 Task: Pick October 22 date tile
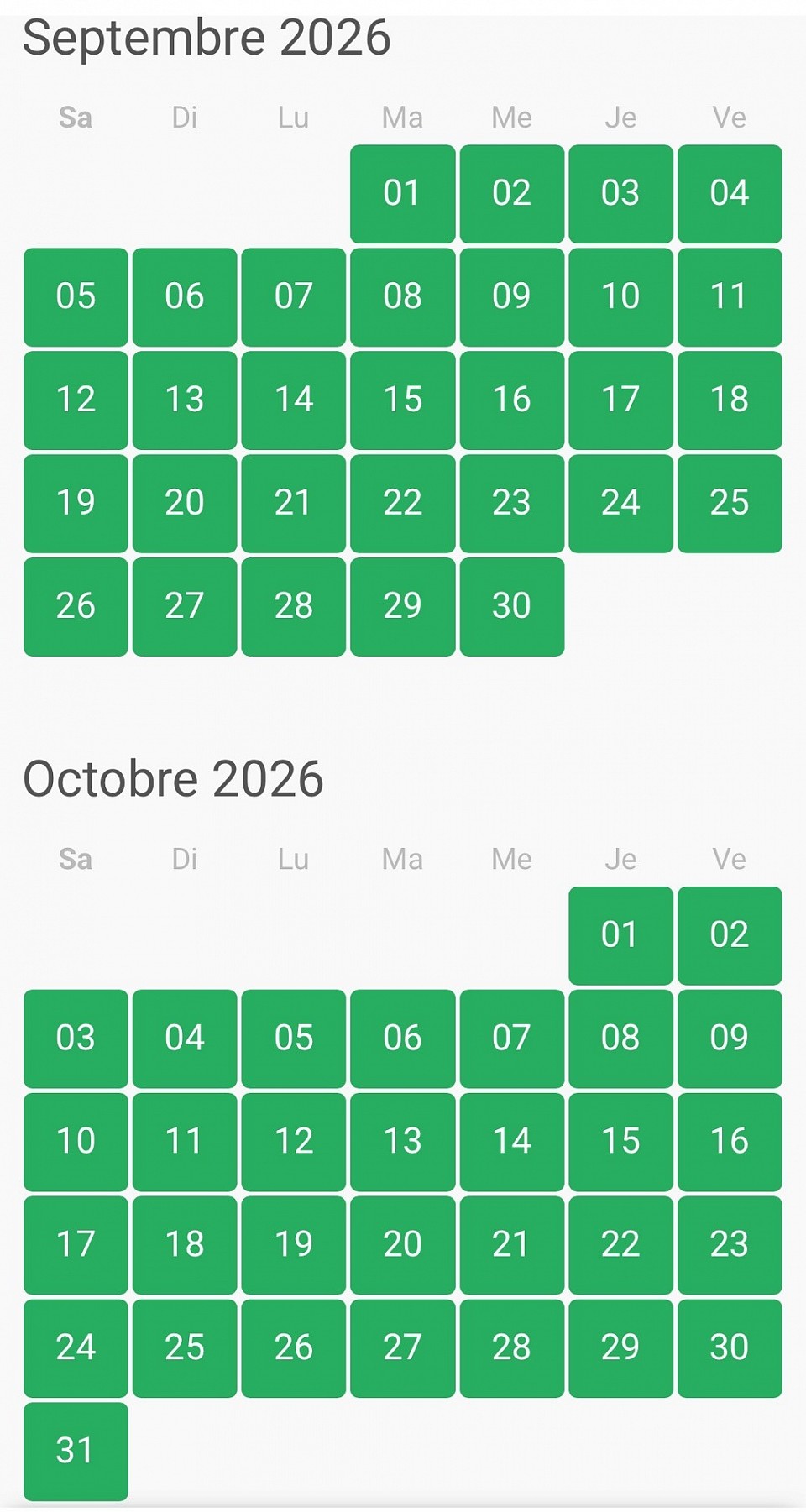pos(620,1244)
